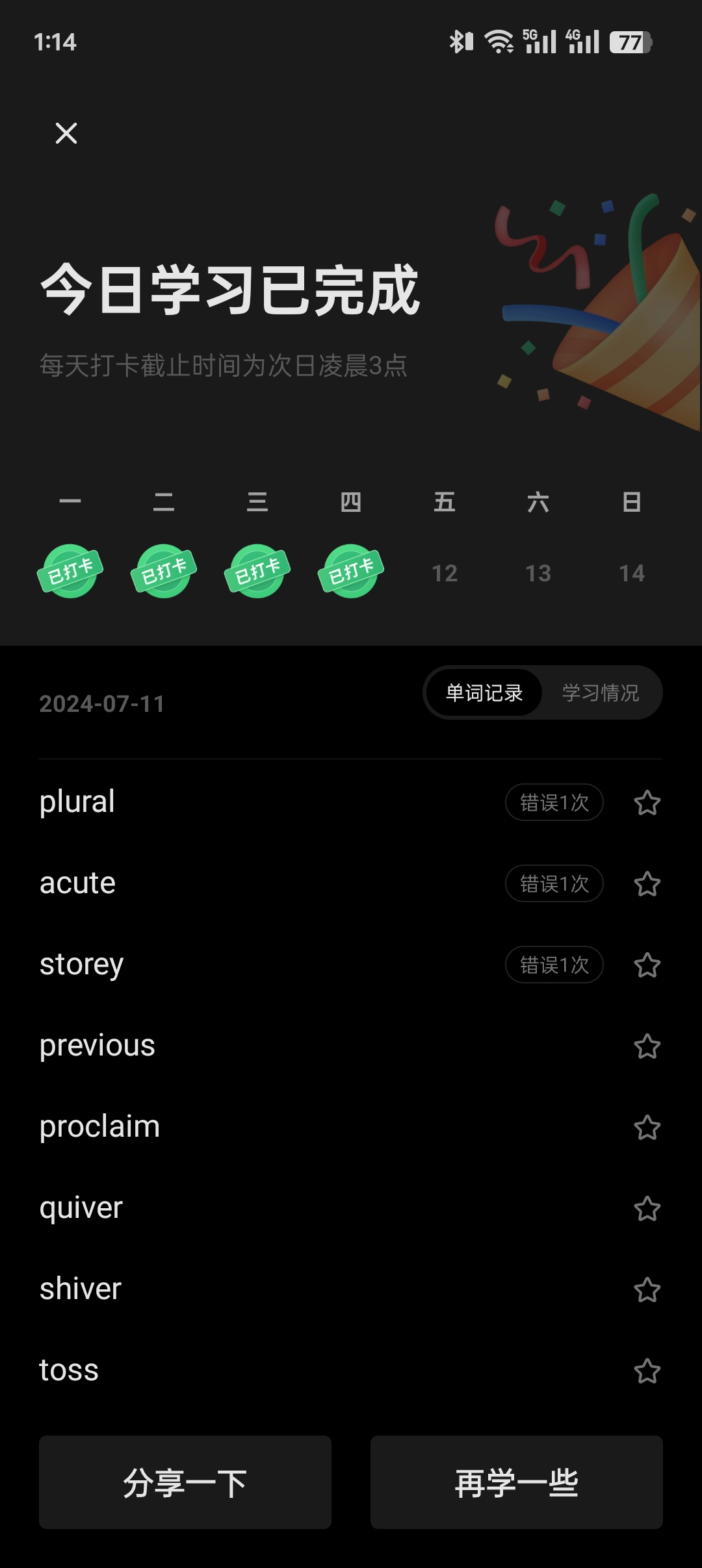View details for the word acute
The image size is (702, 1568).
(x=78, y=883)
